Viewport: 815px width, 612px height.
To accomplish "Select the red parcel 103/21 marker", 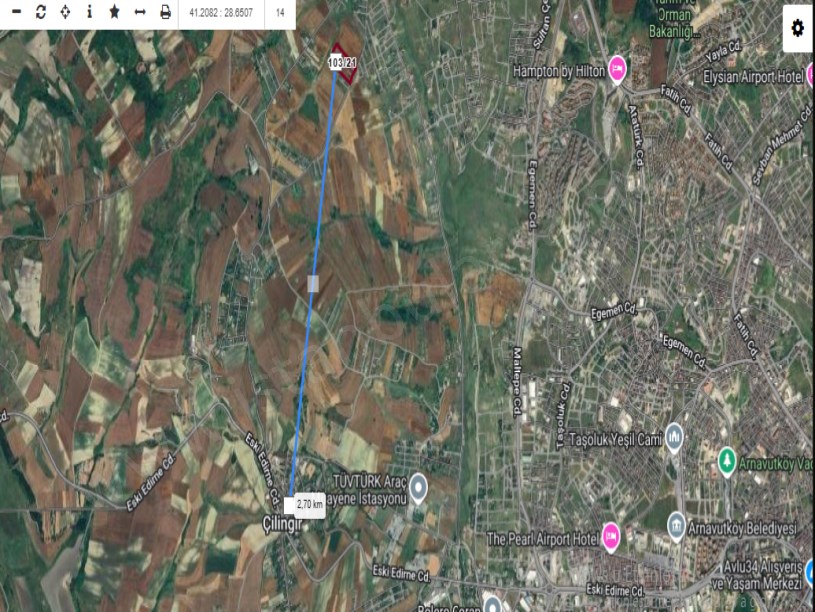I will click(x=343, y=62).
